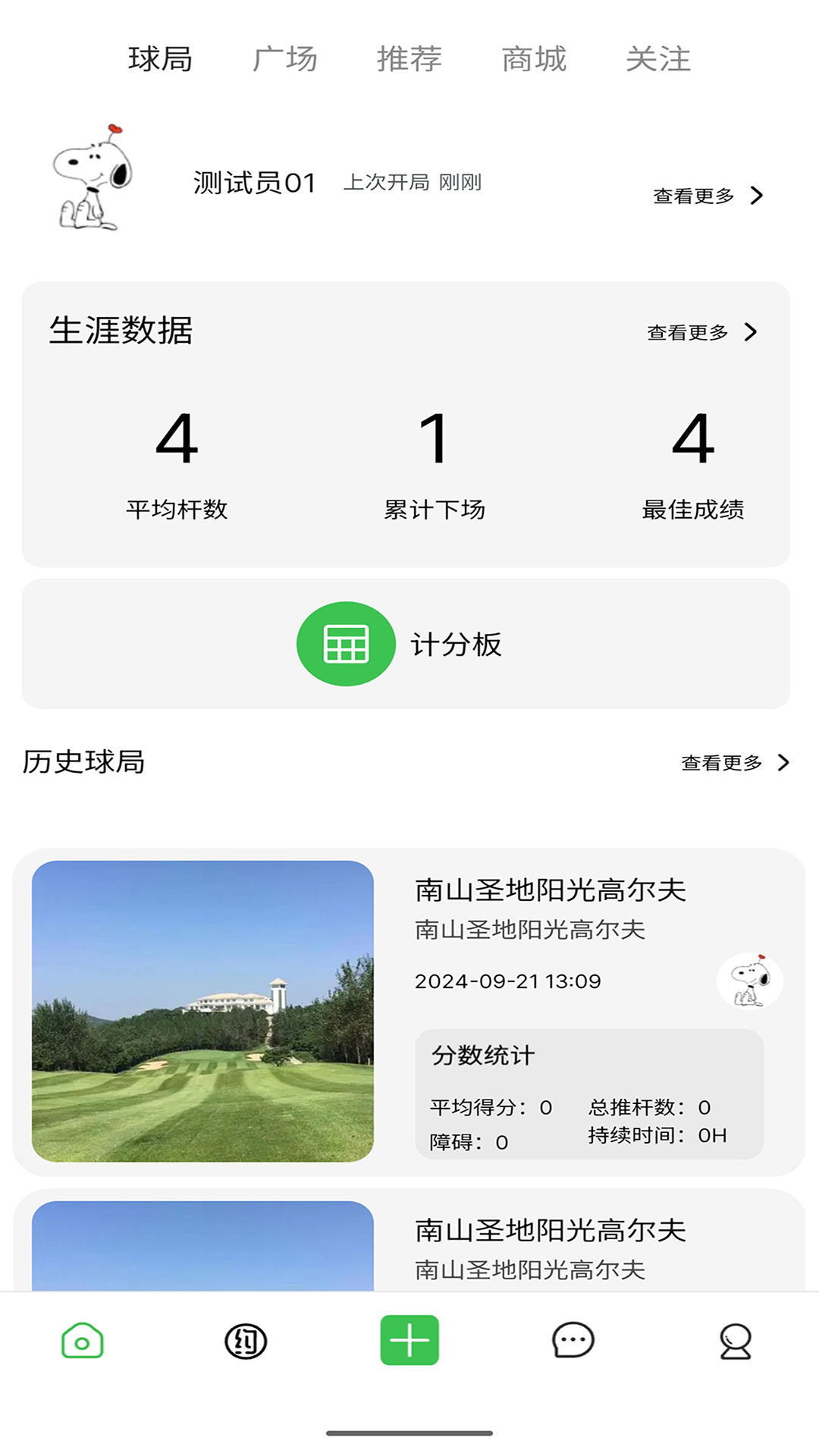Select the 约 booking icon in bottom bar
Image resolution: width=819 pixels, height=1456 pixels.
click(246, 1341)
